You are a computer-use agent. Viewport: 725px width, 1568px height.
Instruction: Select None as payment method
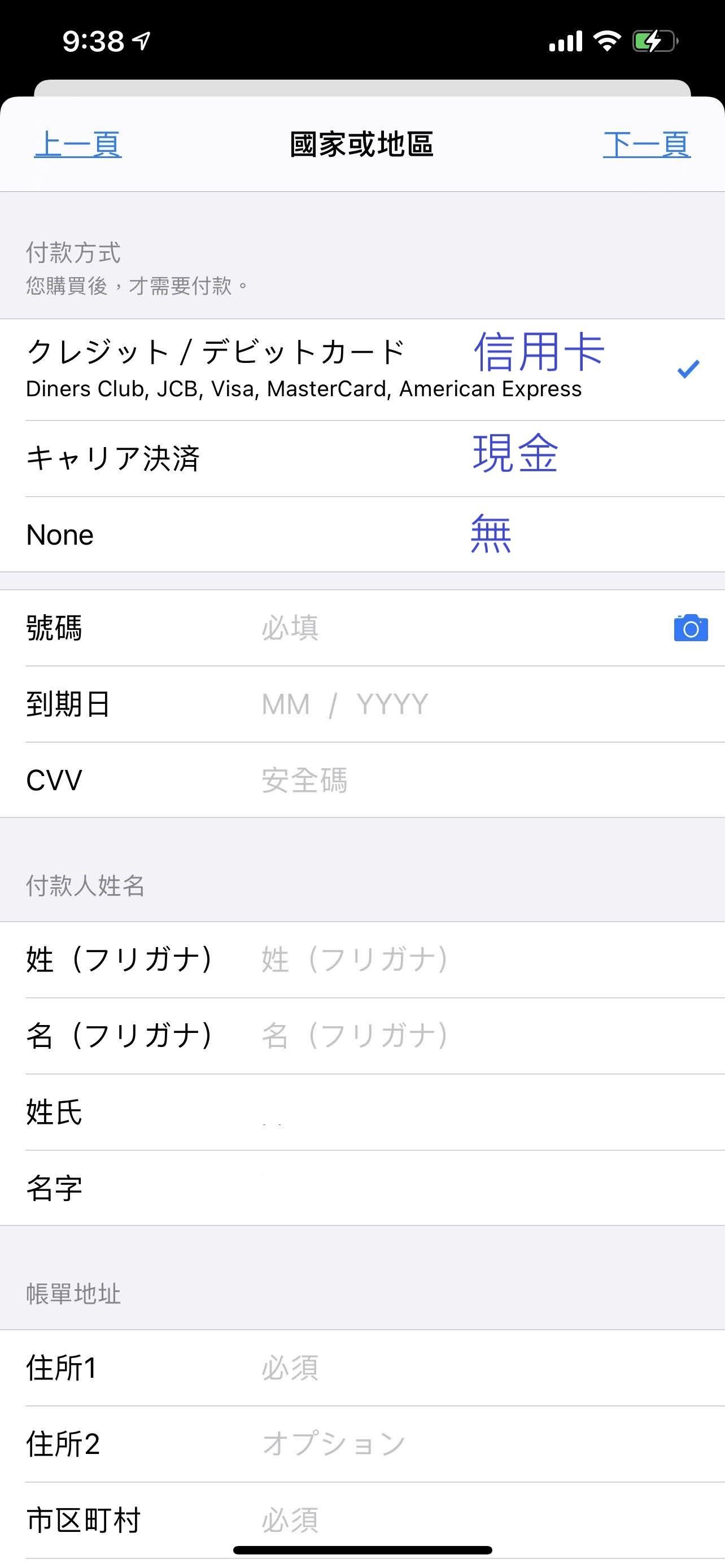click(362, 535)
